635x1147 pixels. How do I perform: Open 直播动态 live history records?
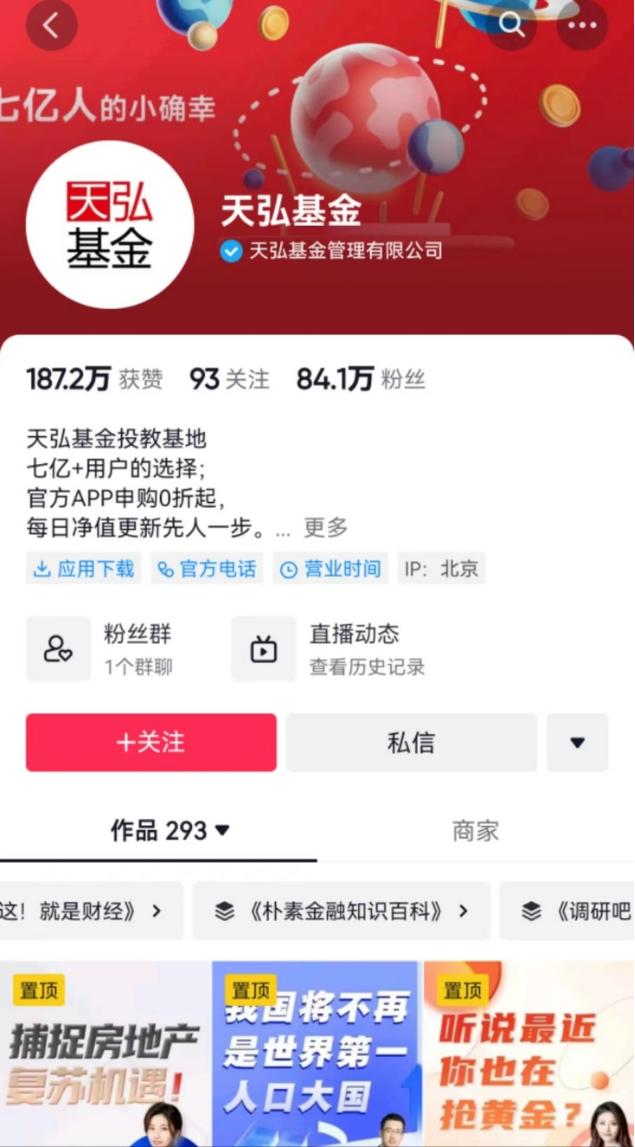330,648
